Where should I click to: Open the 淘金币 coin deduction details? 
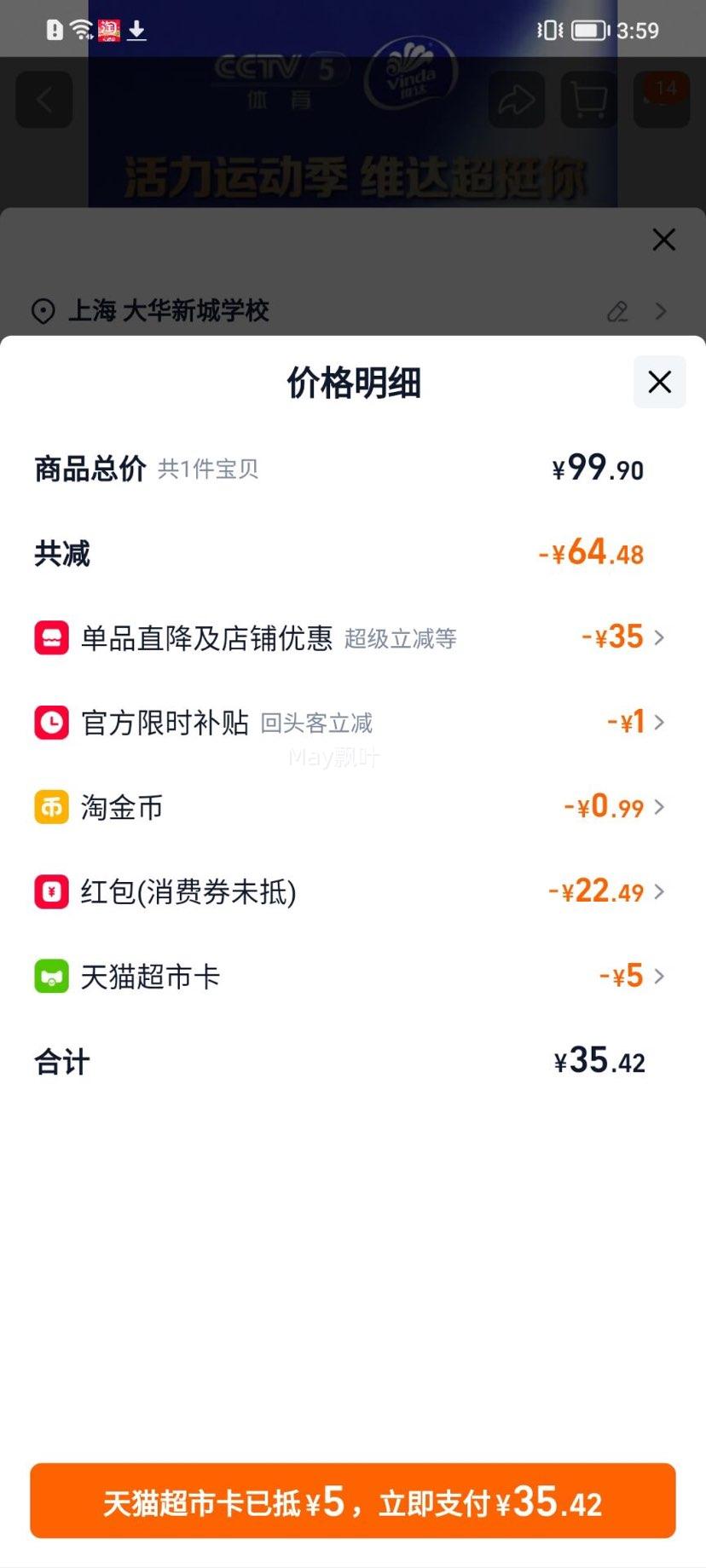[x=658, y=806]
